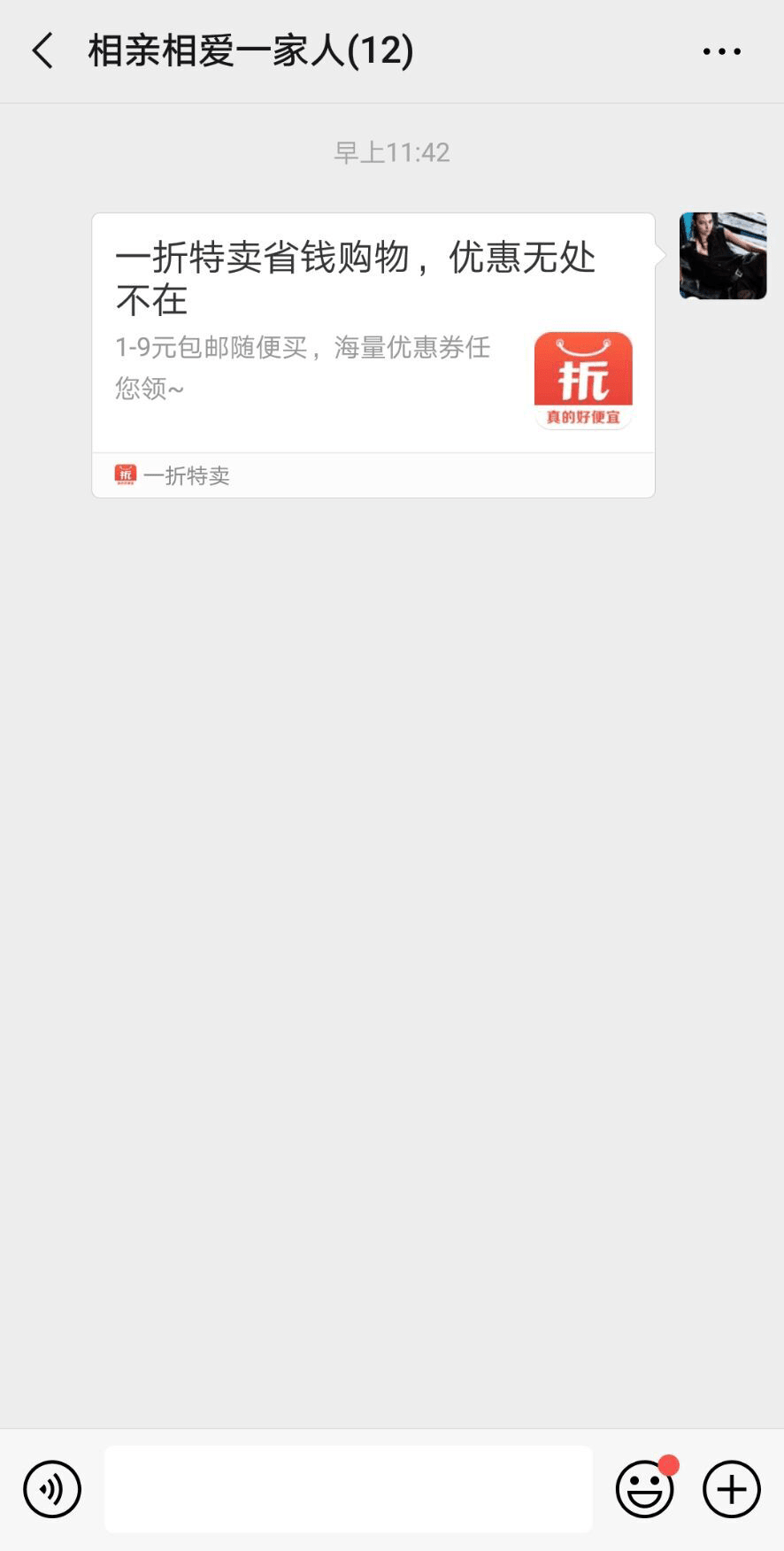Open the plus attachments menu
Image resolution: width=784 pixels, height=1551 pixels.
[x=731, y=1489]
